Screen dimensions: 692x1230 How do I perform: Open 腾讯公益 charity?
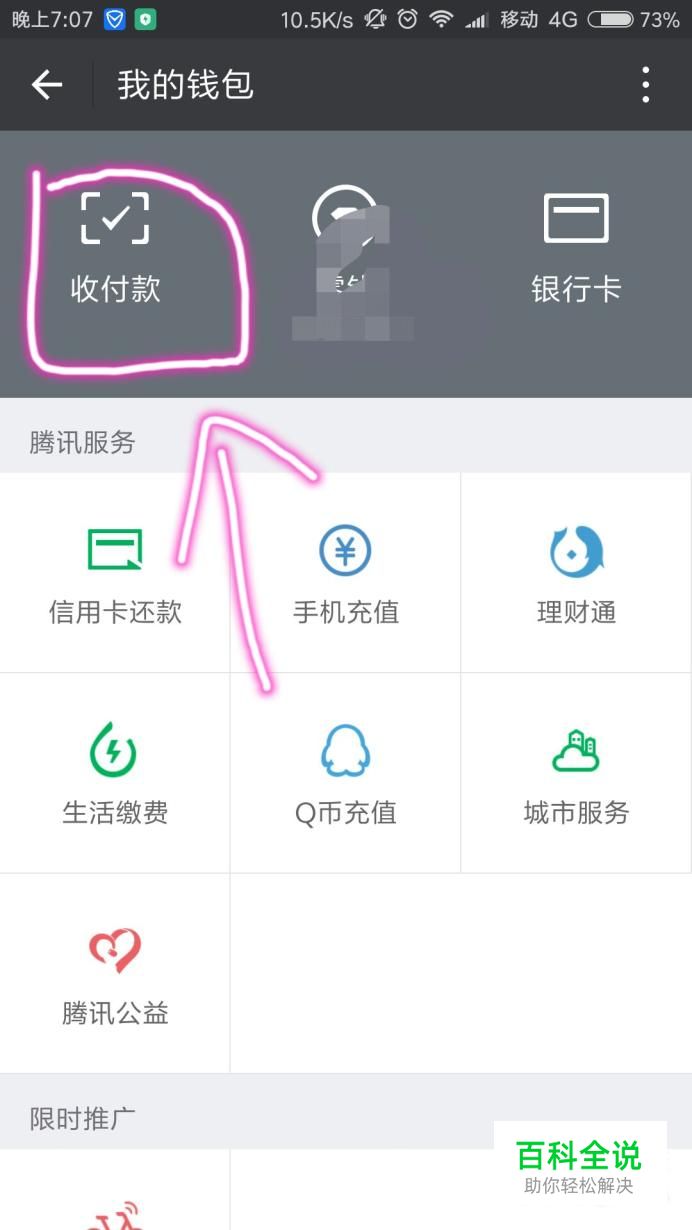coord(115,974)
